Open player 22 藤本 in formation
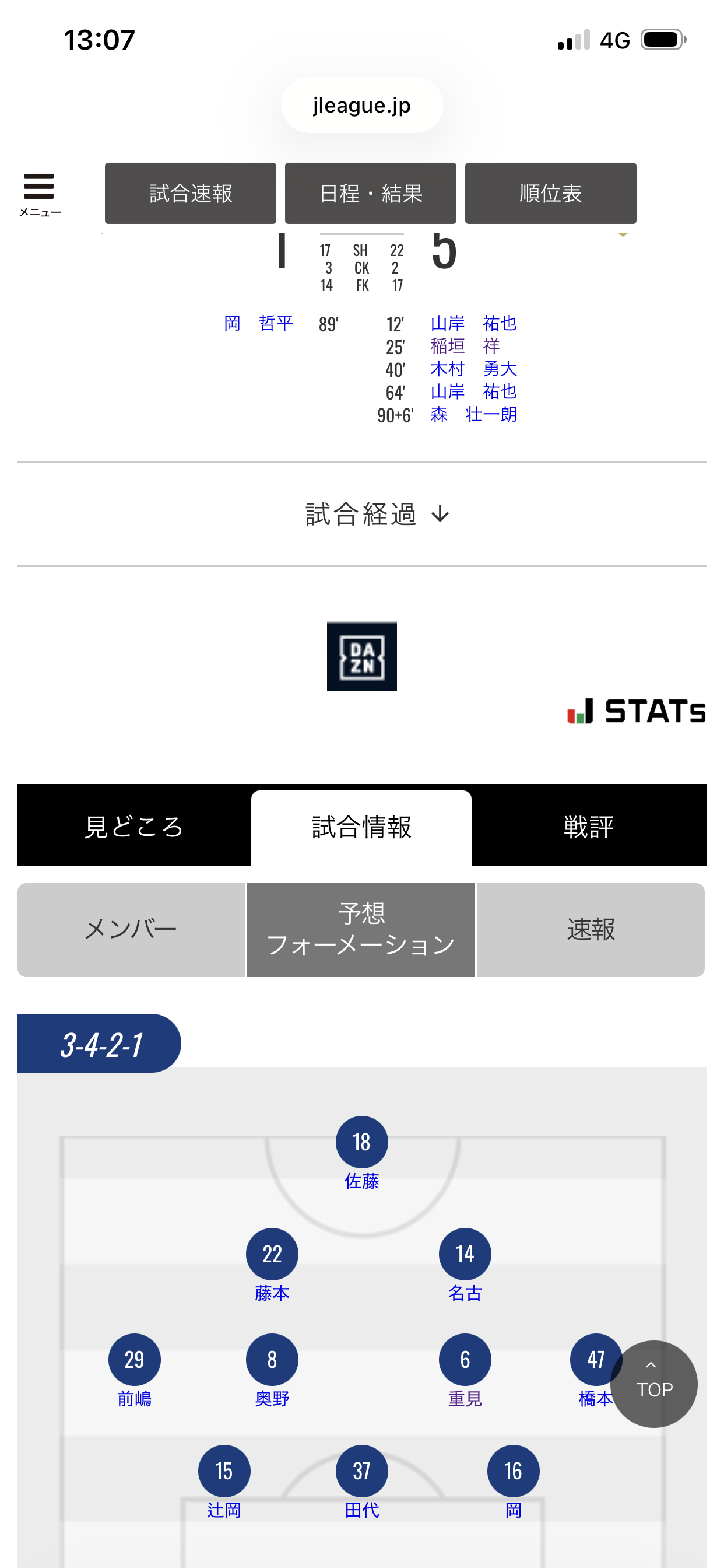This screenshot has height=1568, width=724. pos(272,1255)
